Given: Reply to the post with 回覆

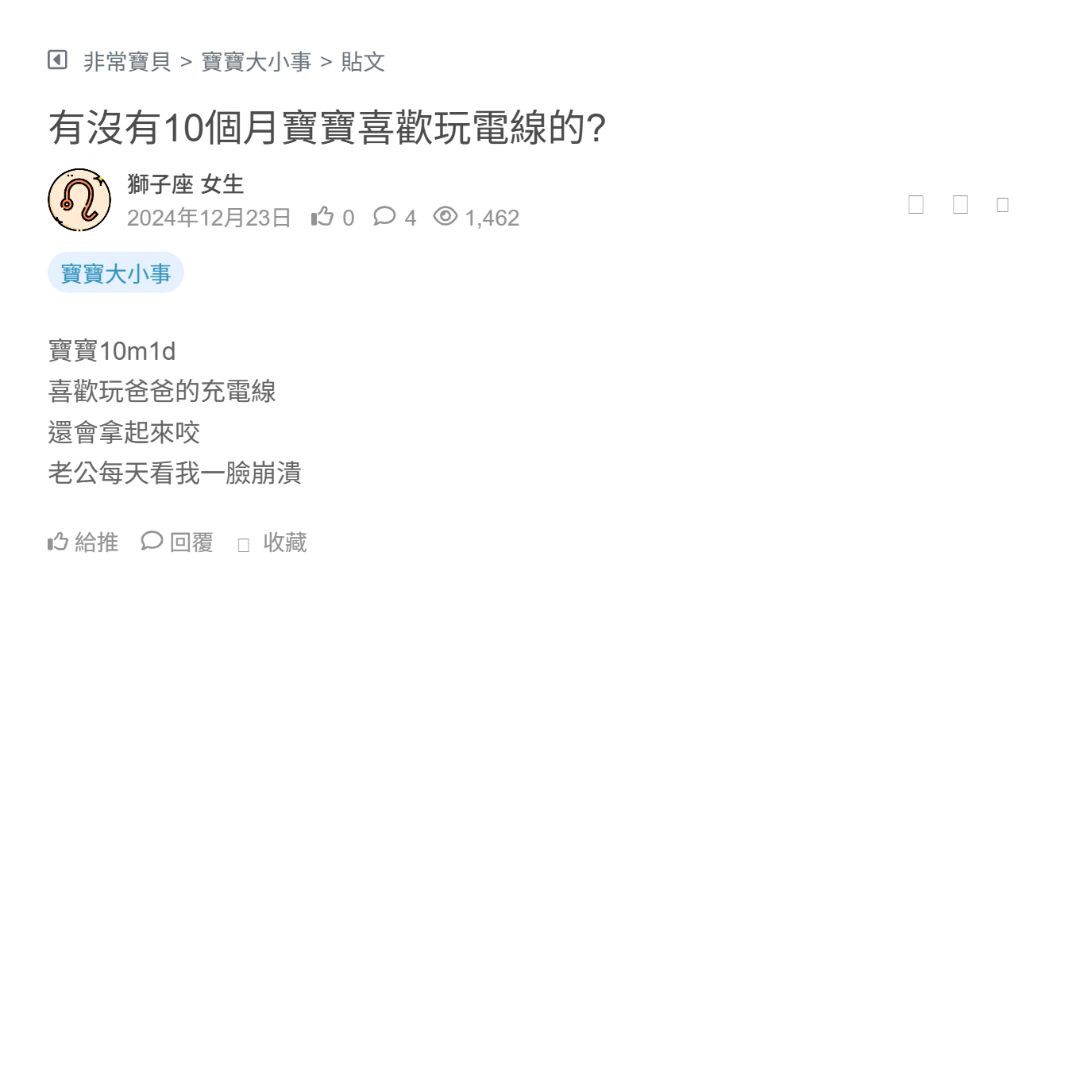Looking at the screenshot, I should click(x=177, y=542).
